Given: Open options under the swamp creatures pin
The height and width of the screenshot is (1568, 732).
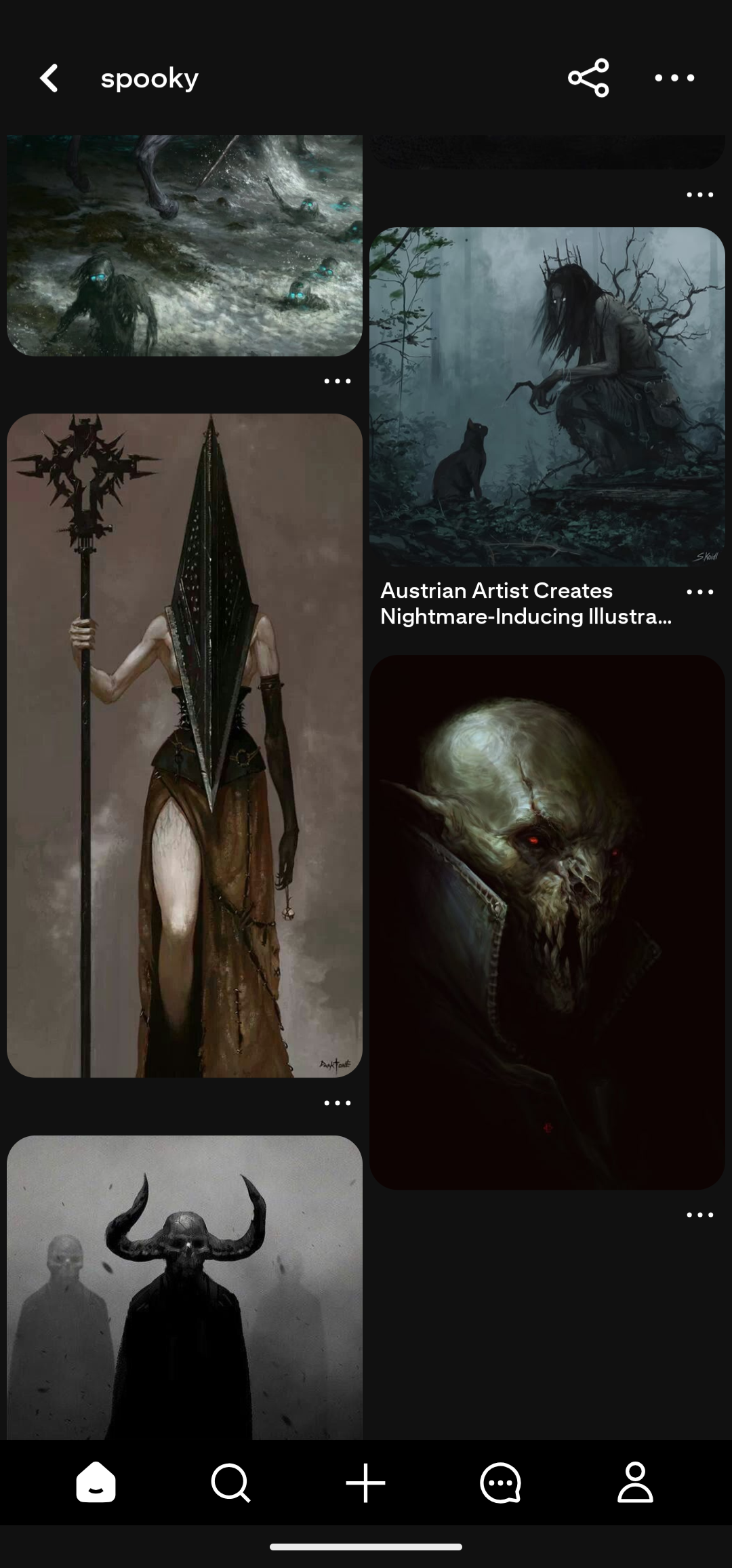Looking at the screenshot, I should (x=338, y=381).
